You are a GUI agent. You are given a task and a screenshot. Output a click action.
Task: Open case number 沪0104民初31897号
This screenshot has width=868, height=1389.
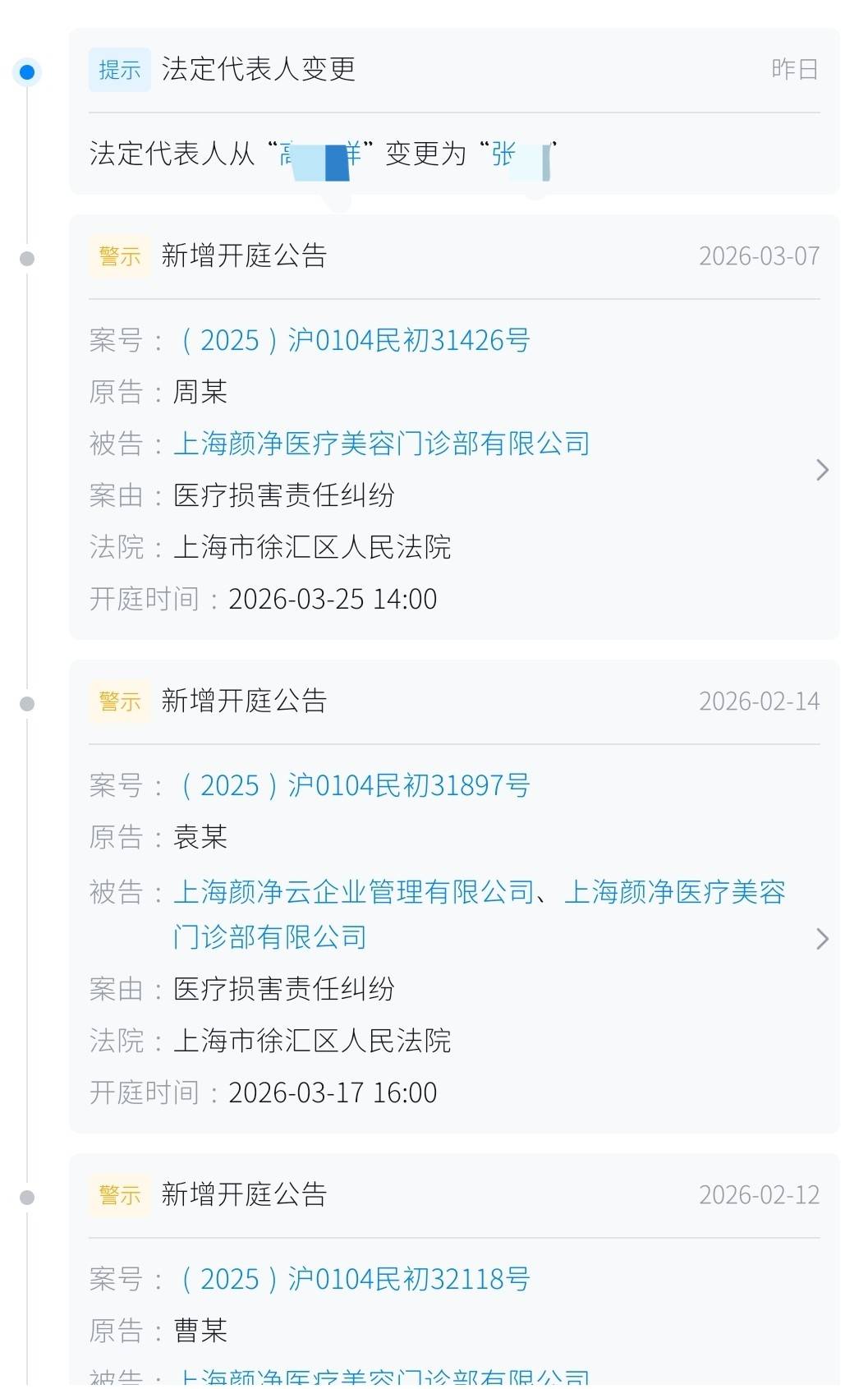355,785
